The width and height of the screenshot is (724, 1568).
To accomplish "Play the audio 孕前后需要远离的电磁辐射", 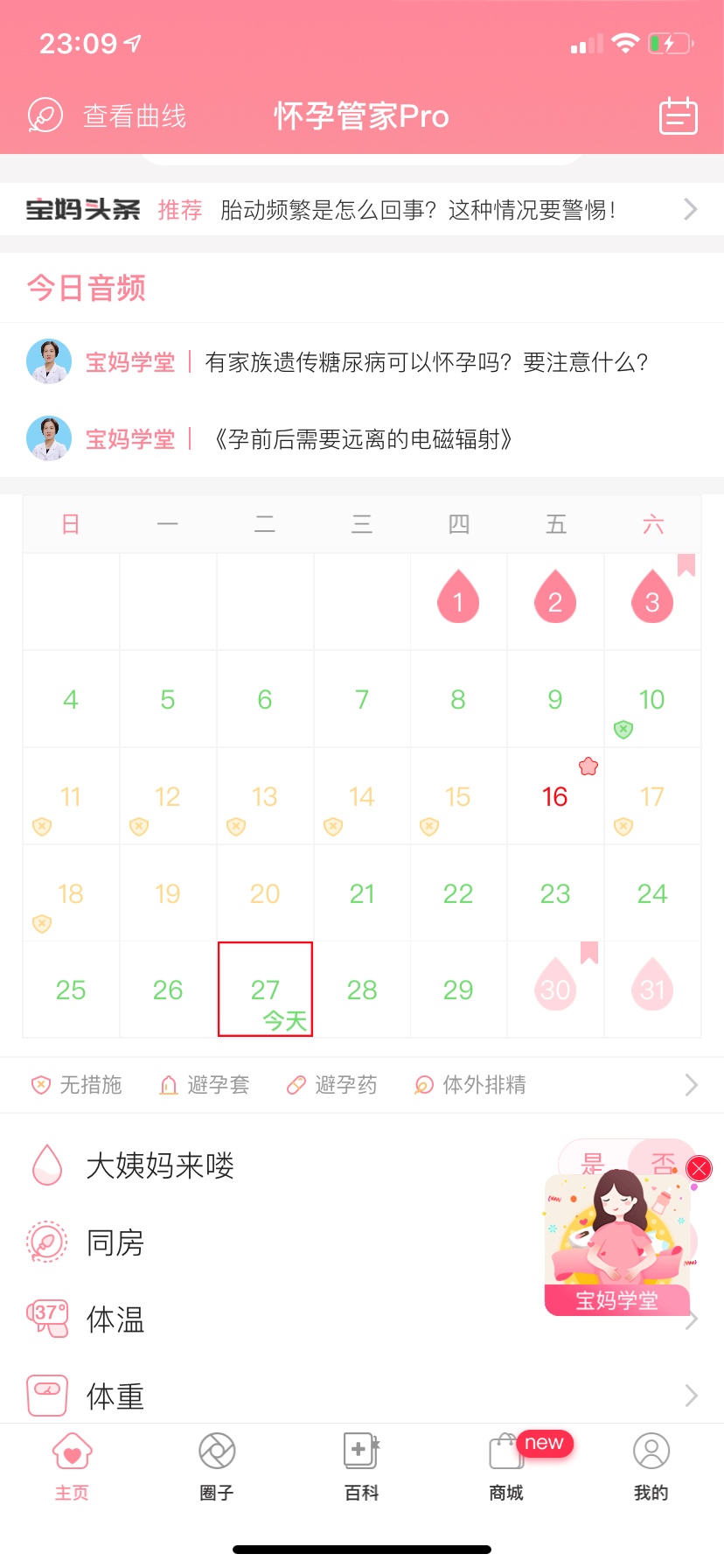I will point(362,439).
